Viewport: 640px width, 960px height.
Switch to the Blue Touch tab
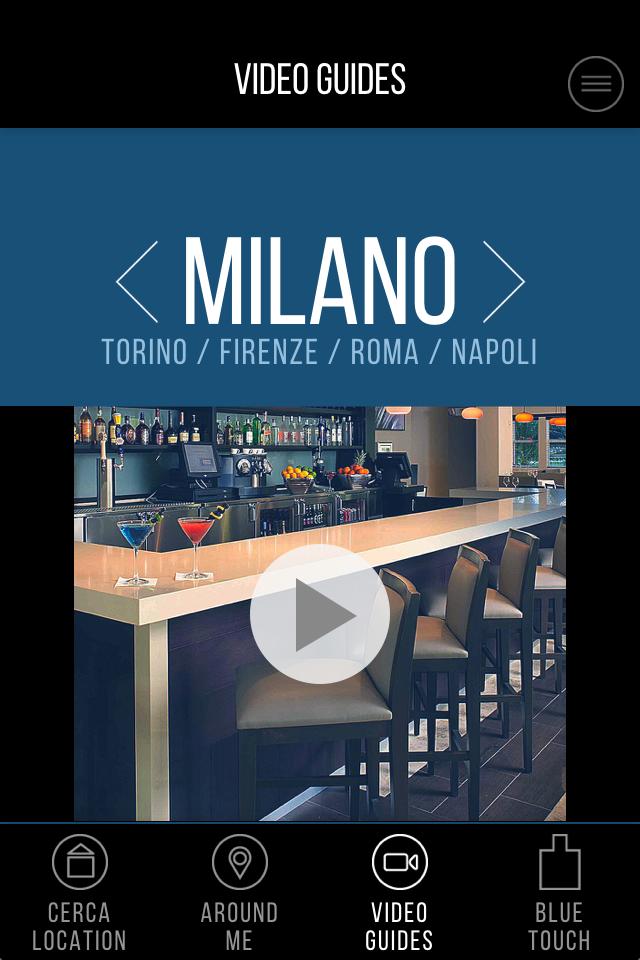tap(559, 892)
